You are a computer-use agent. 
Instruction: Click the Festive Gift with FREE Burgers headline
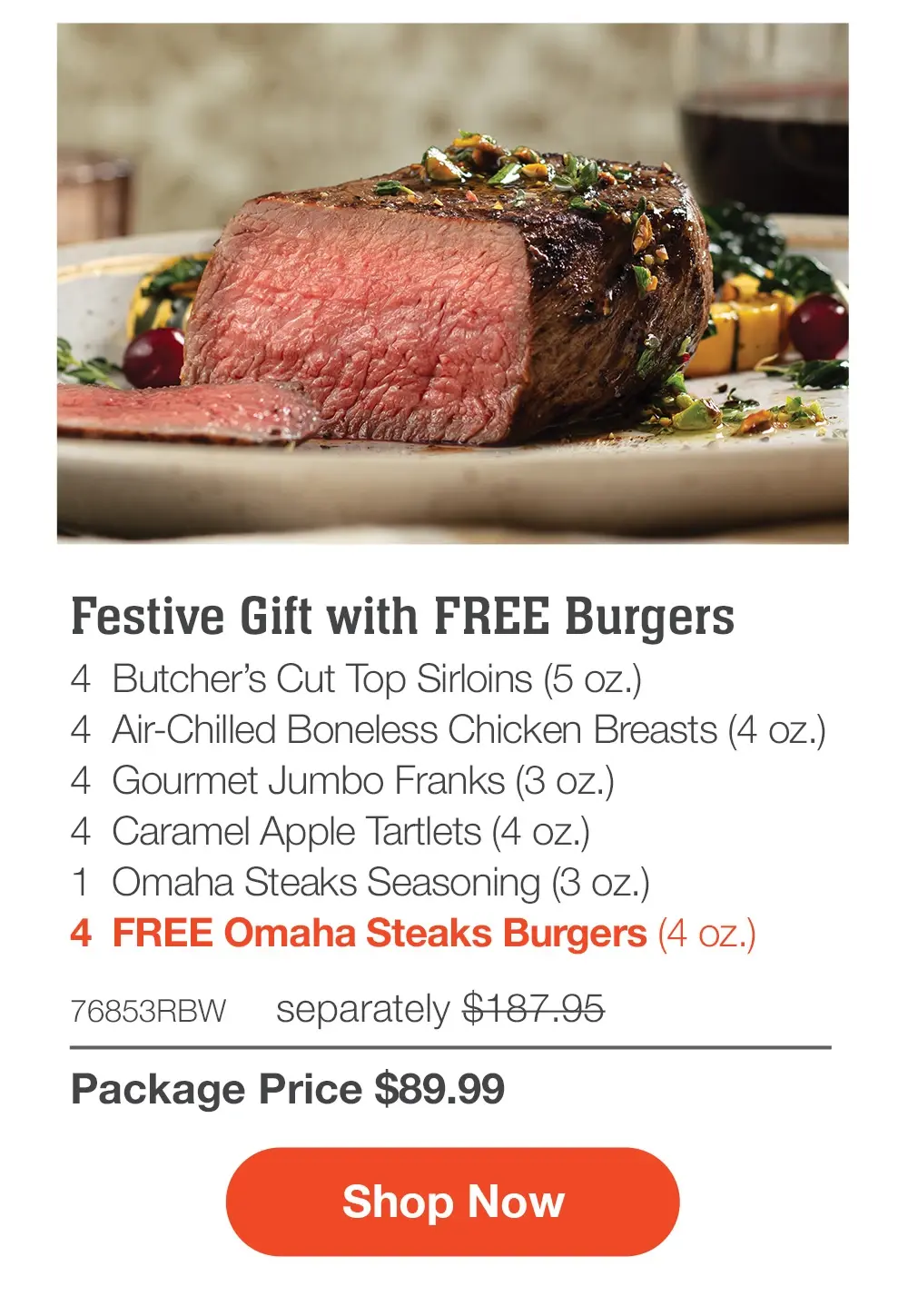point(404,618)
